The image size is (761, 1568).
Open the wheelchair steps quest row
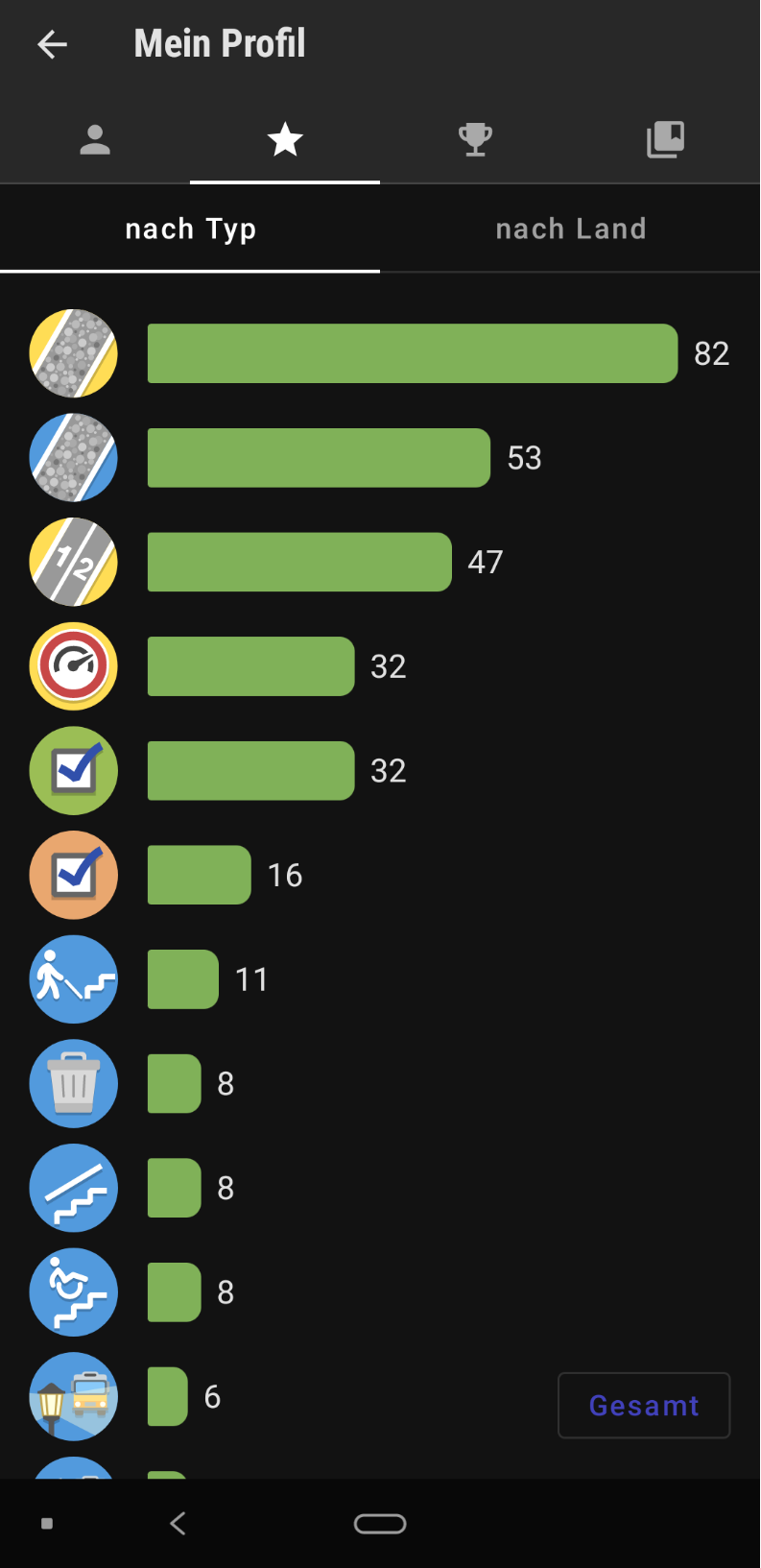point(380,1292)
